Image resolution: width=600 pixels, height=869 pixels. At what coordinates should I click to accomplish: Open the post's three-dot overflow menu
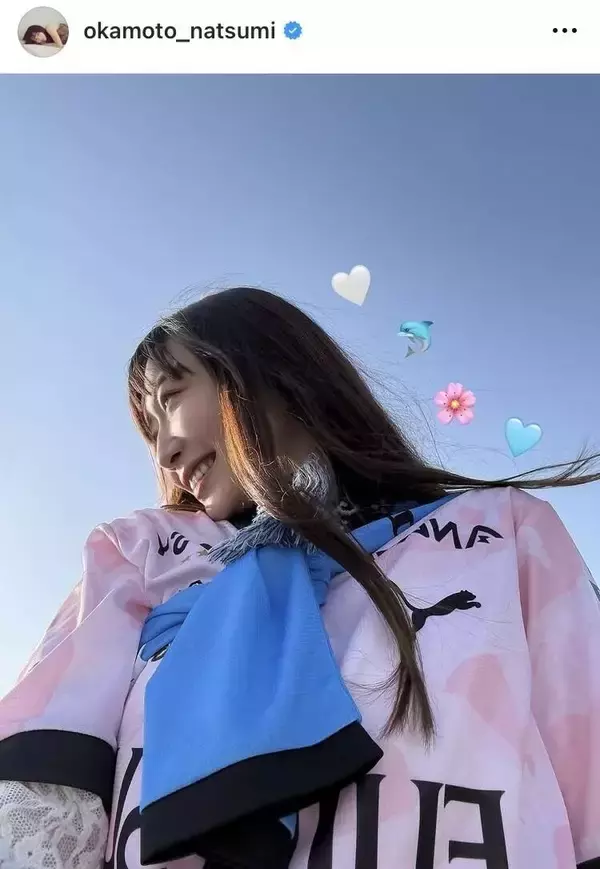point(564,31)
